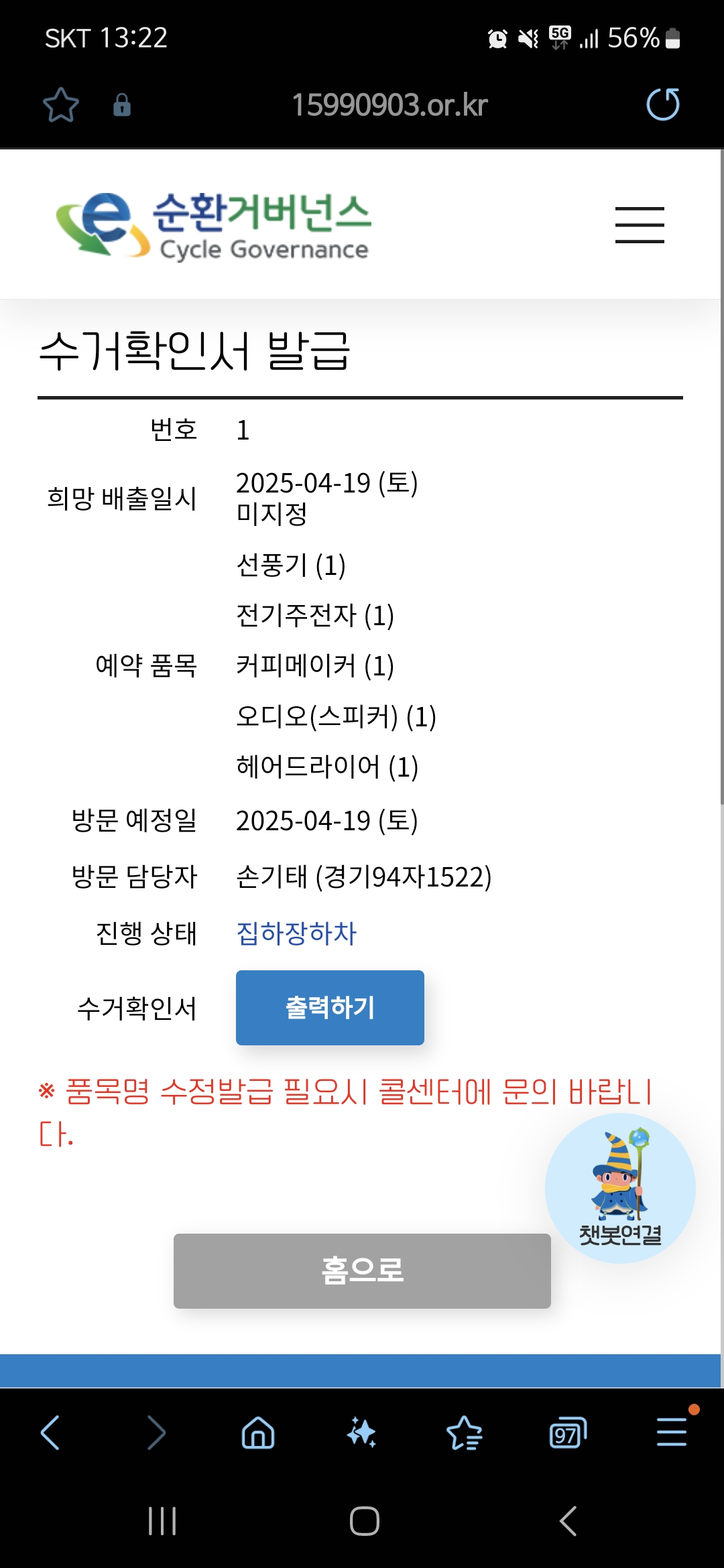
Task: Open the 챗봇연결 chatbot
Action: pyautogui.click(x=620, y=1188)
